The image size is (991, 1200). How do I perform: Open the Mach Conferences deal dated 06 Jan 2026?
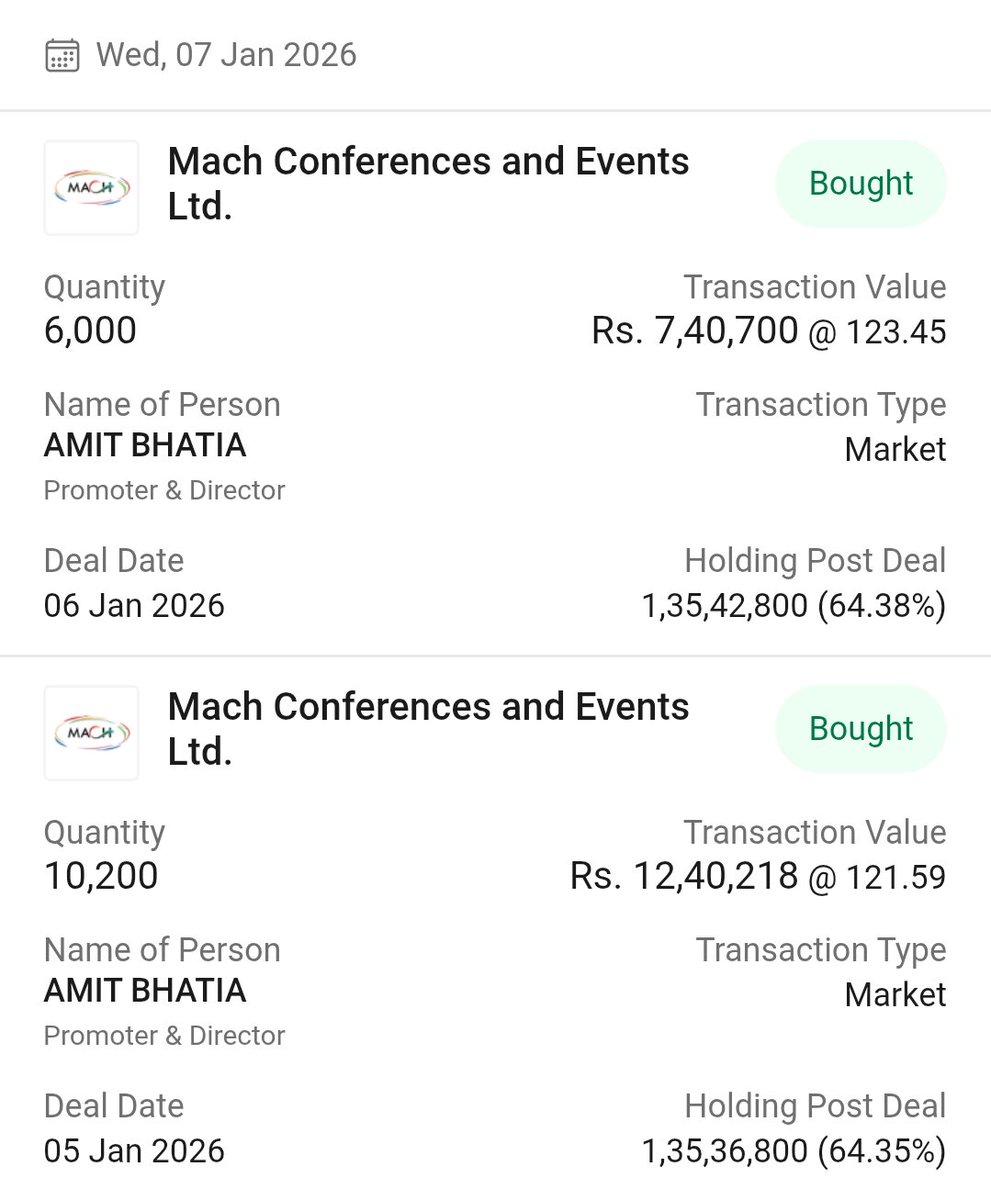[x=428, y=183]
